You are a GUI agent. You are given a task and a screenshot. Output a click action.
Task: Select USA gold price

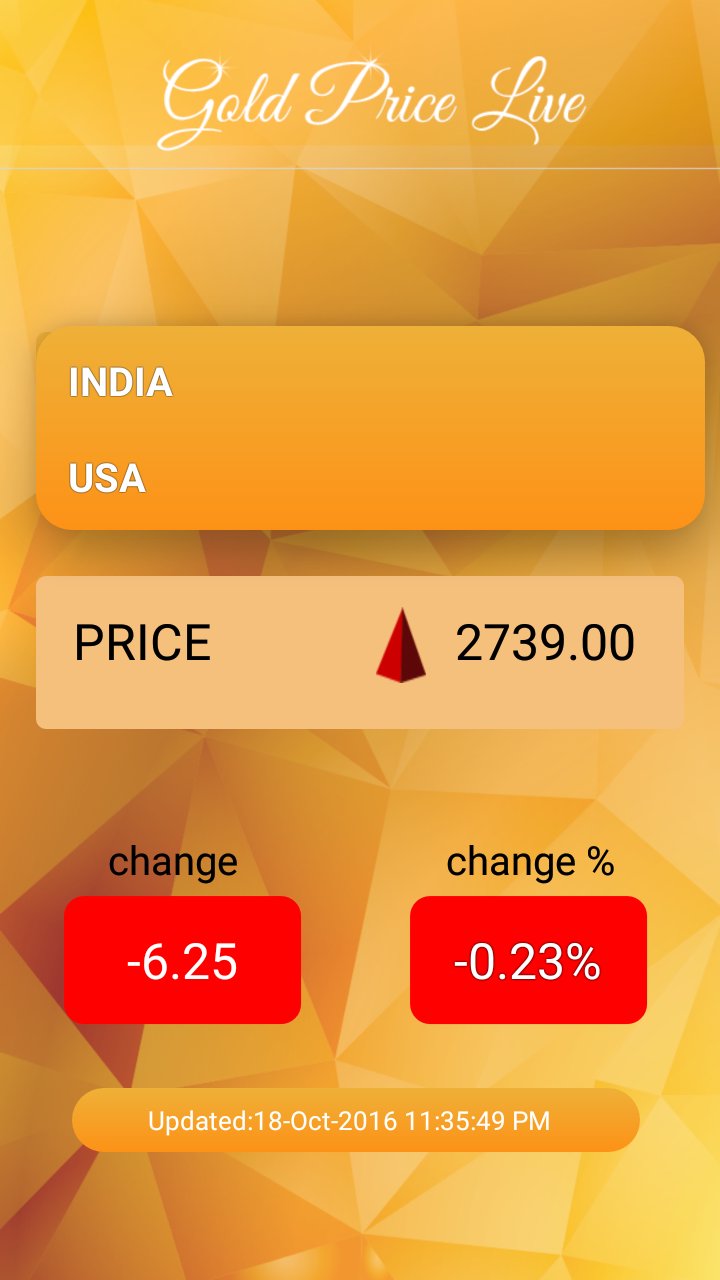(x=370, y=479)
